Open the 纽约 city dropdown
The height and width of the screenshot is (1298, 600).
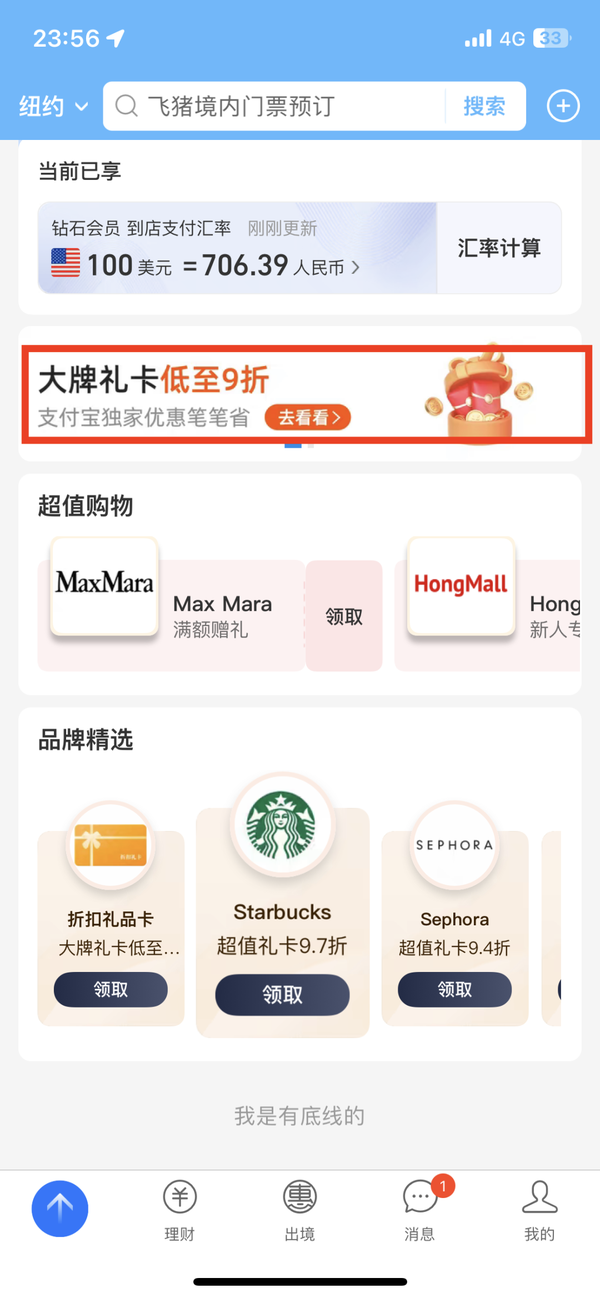(53, 106)
